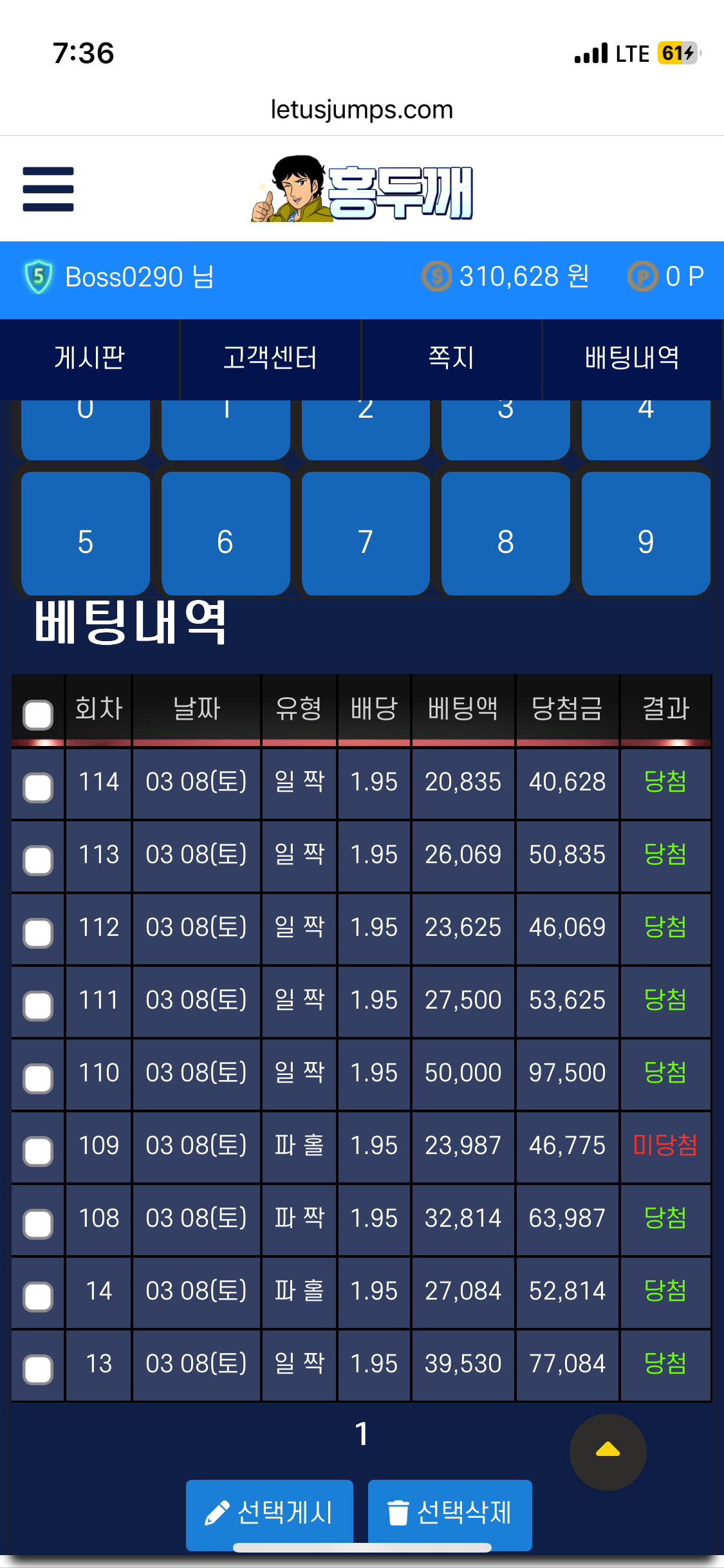Viewport: 724px width, 1568px height.
Task: Go to 고객센터
Action: point(270,358)
